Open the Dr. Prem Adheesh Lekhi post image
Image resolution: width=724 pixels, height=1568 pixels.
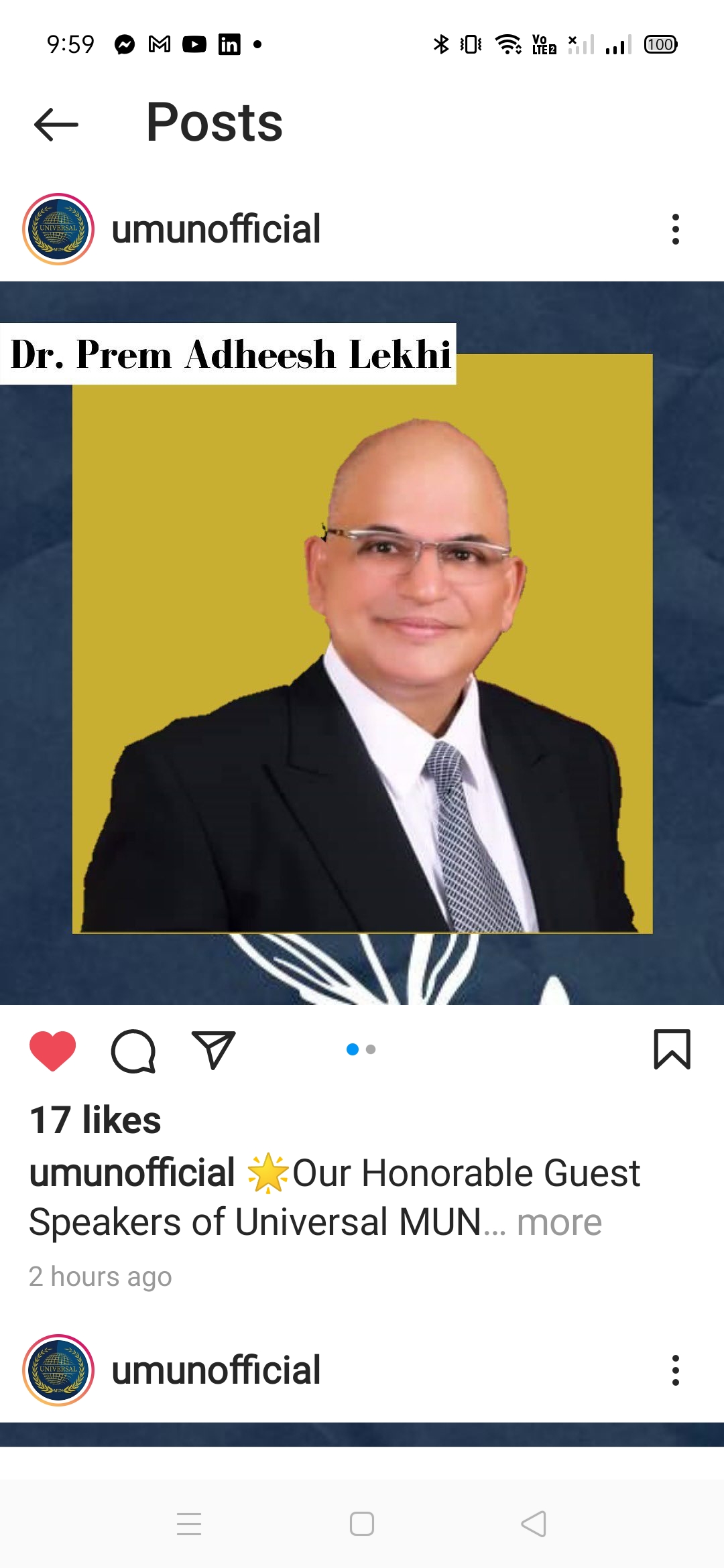point(362,643)
